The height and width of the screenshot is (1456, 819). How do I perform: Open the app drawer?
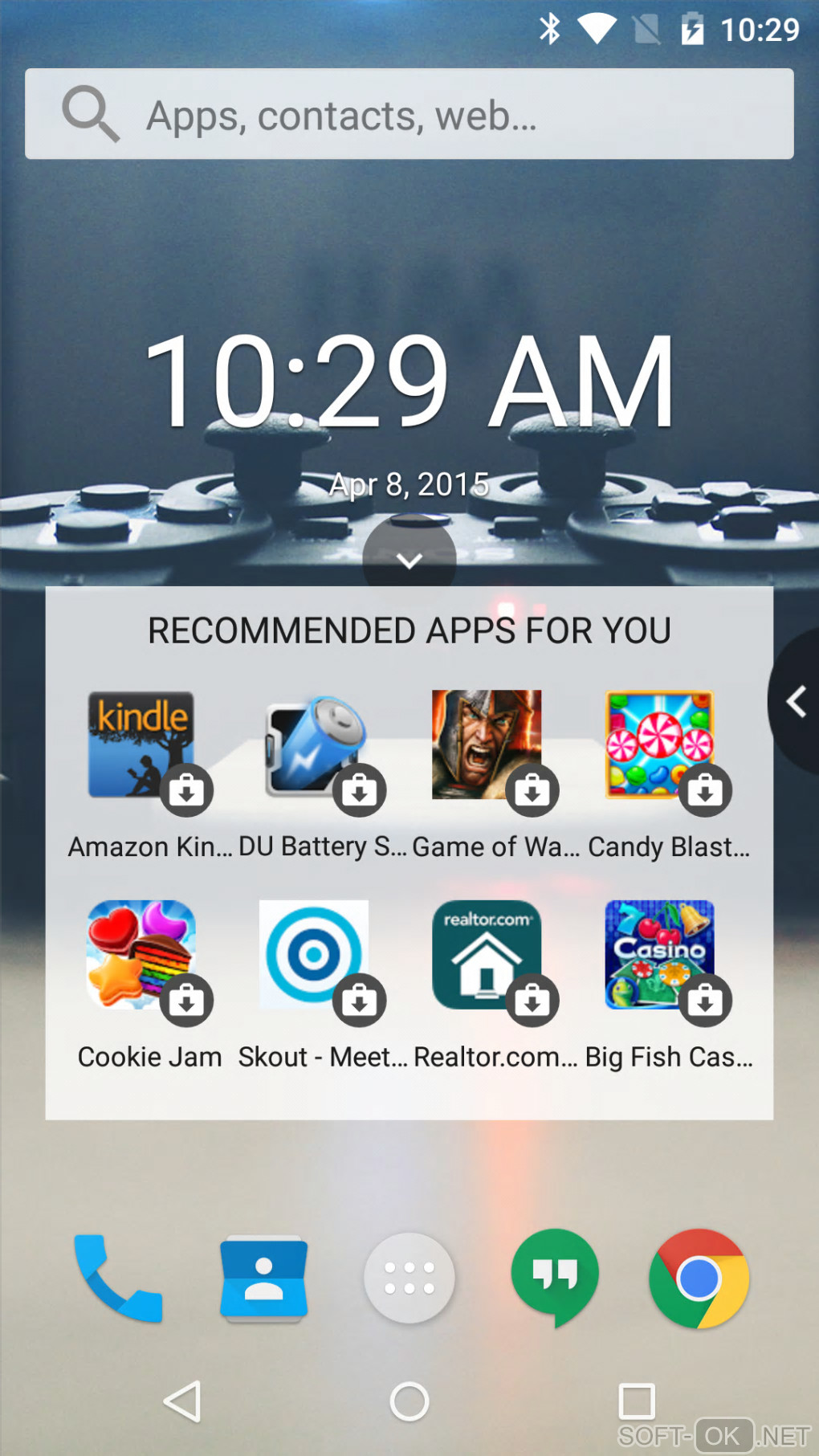point(409,1278)
